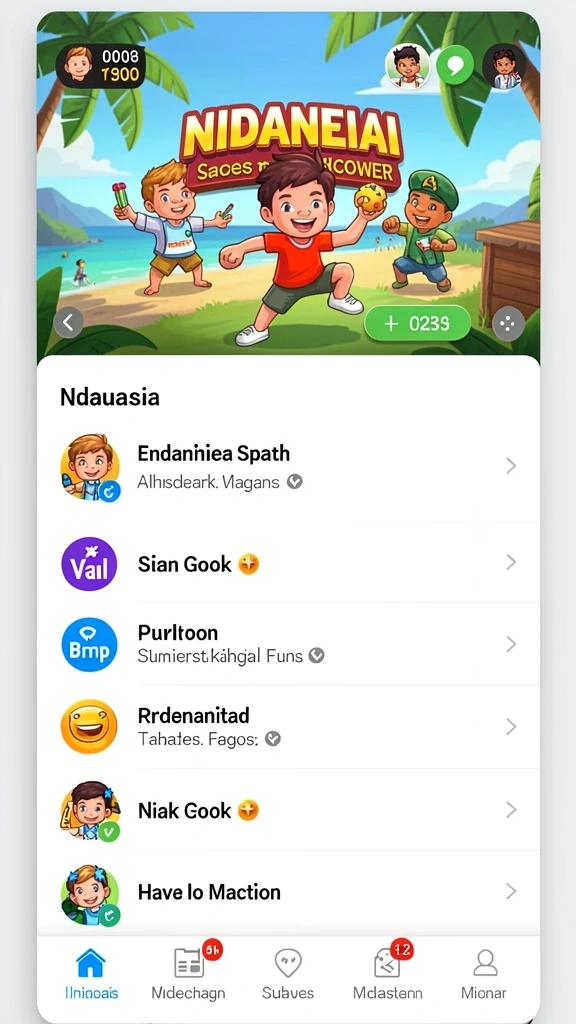Open the Niak Gook entry
The image size is (576, 1024).
(288, 810)
